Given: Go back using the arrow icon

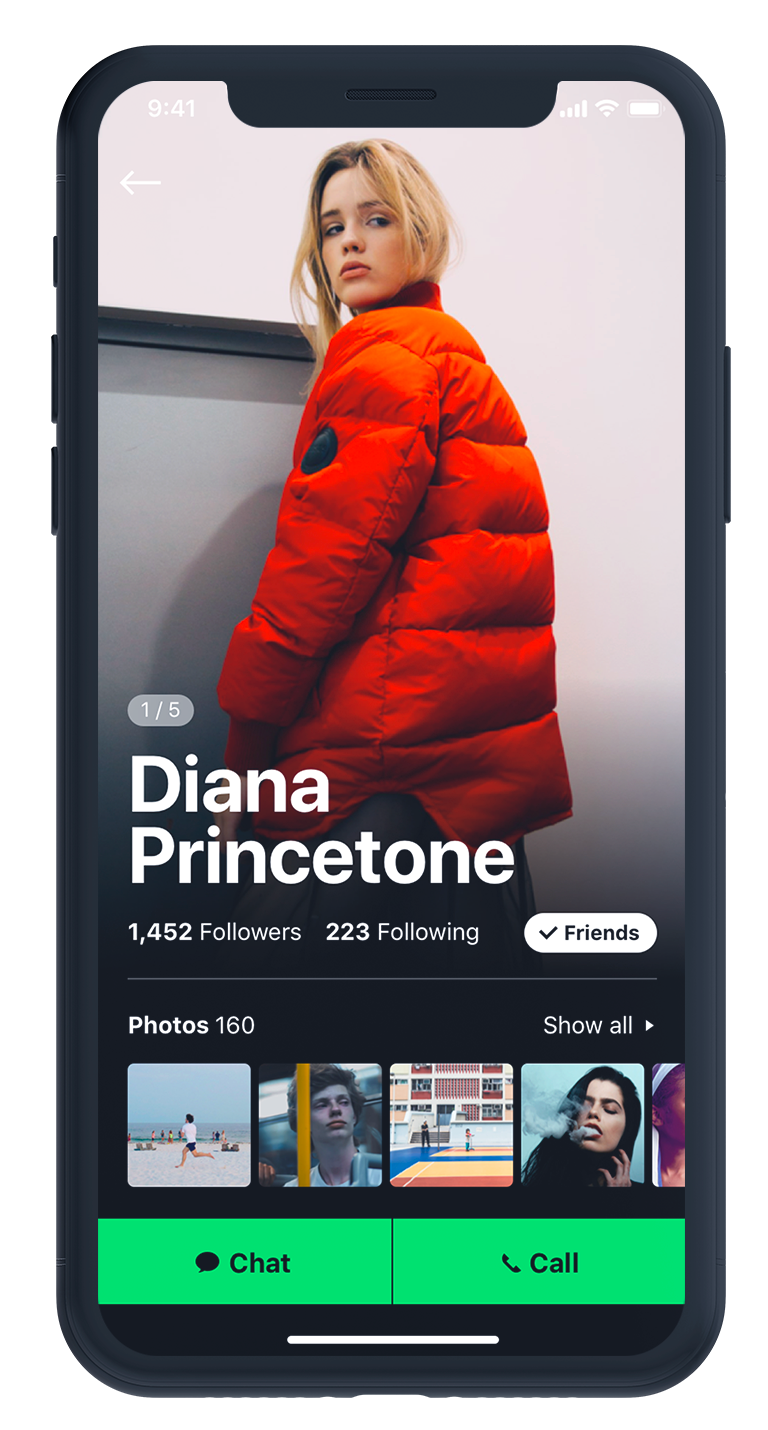Looking at the screenshot, I should 140,183.
